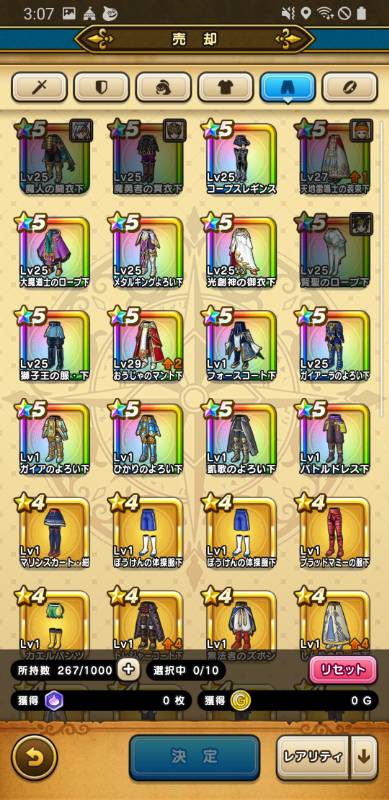The image size is (389, 800).
Task: Select メタルキングよろい下 item
Action: tap(147, 251)
